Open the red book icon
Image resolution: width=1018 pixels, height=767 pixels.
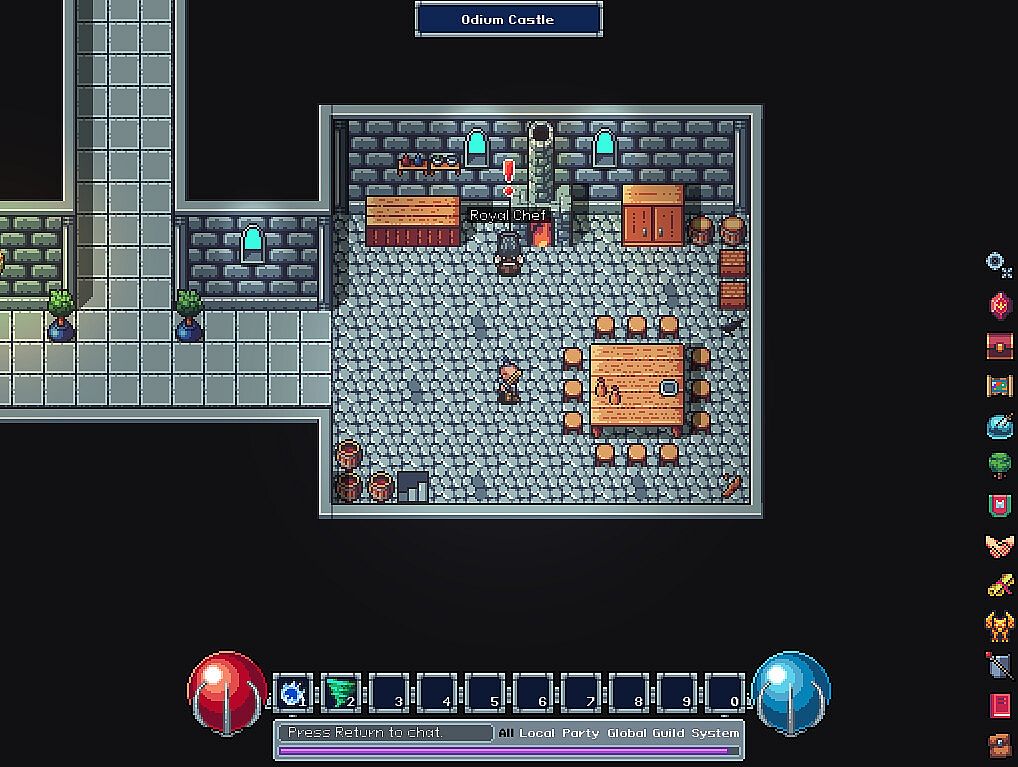(999, 706)
